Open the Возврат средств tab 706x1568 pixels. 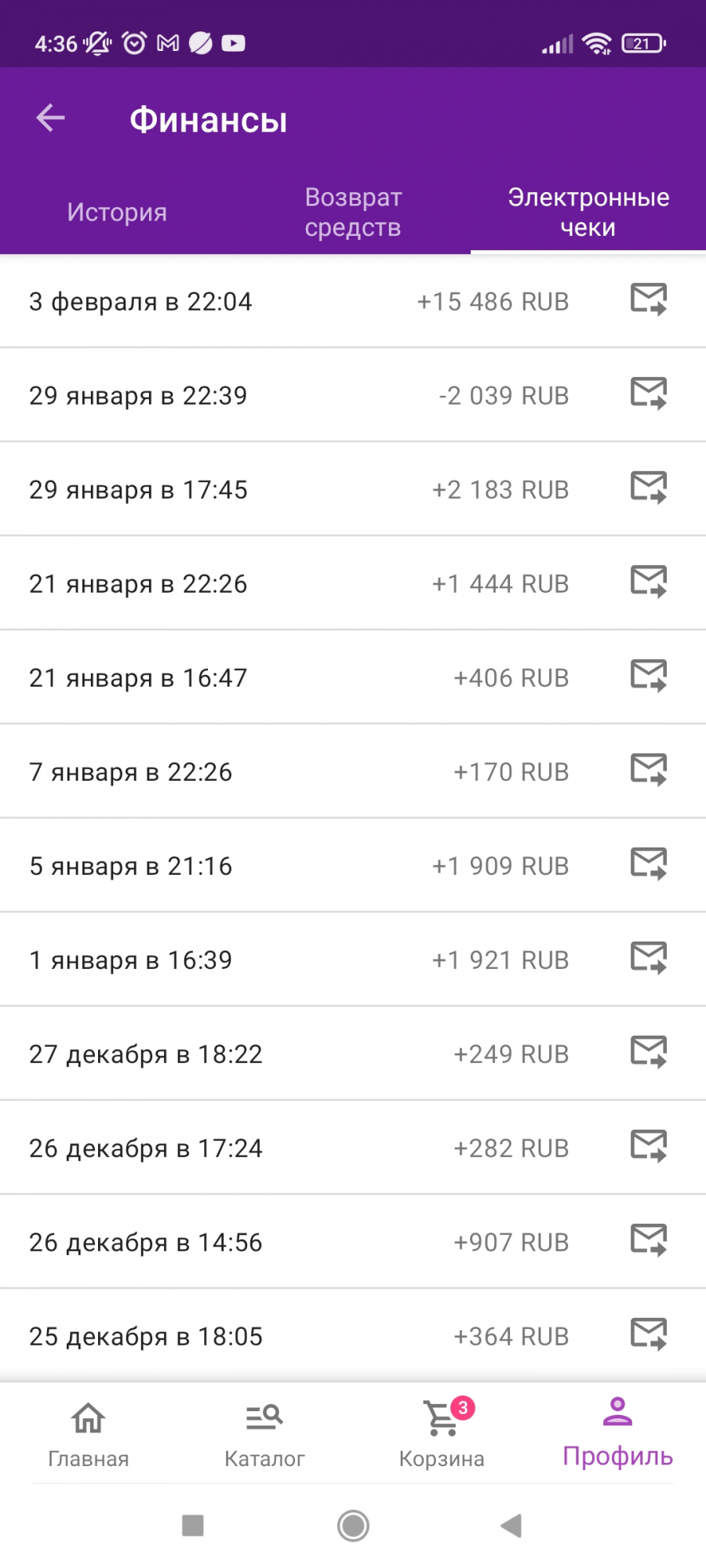353,212
